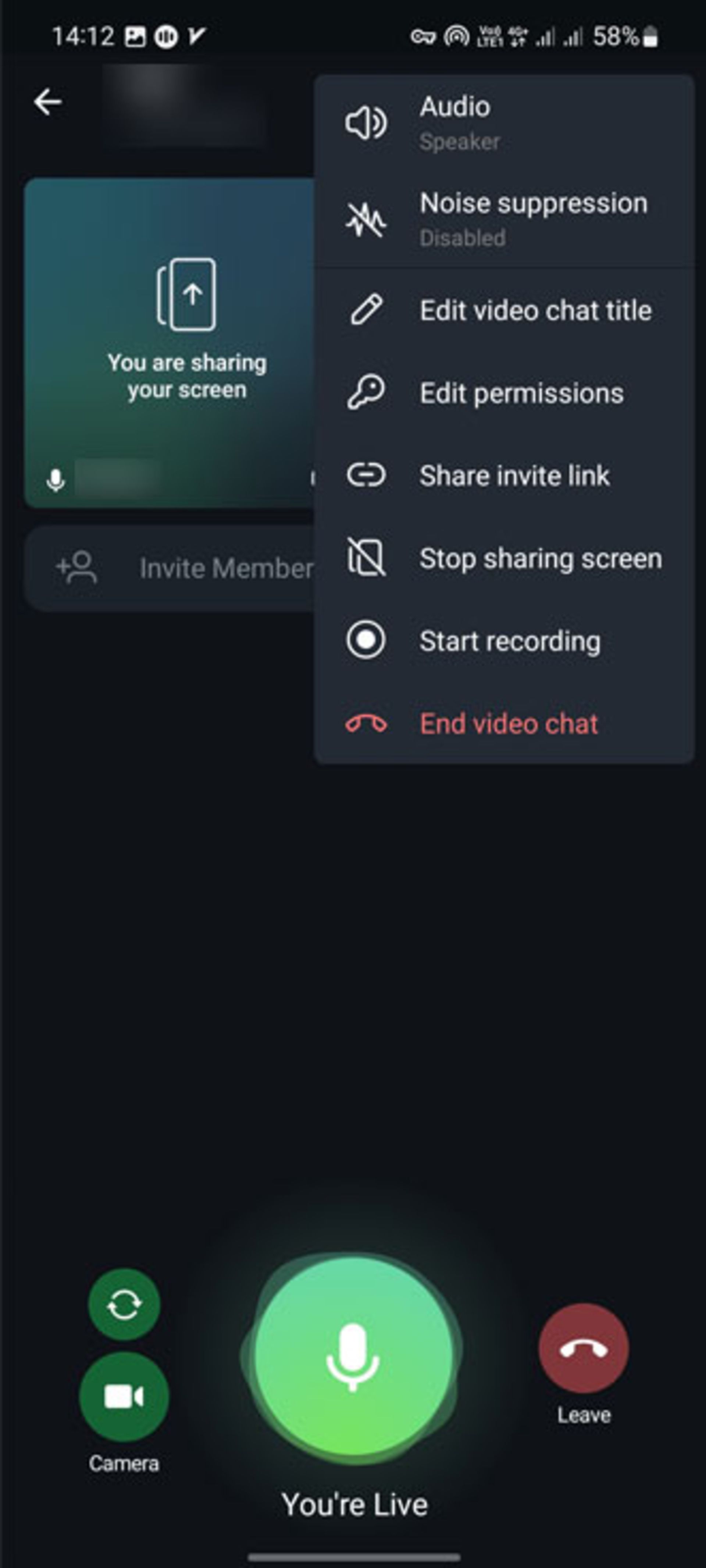The width and height of the screenshot is (706, 1568).
Task: Open Edit permissions
Action: pos(504,393)
